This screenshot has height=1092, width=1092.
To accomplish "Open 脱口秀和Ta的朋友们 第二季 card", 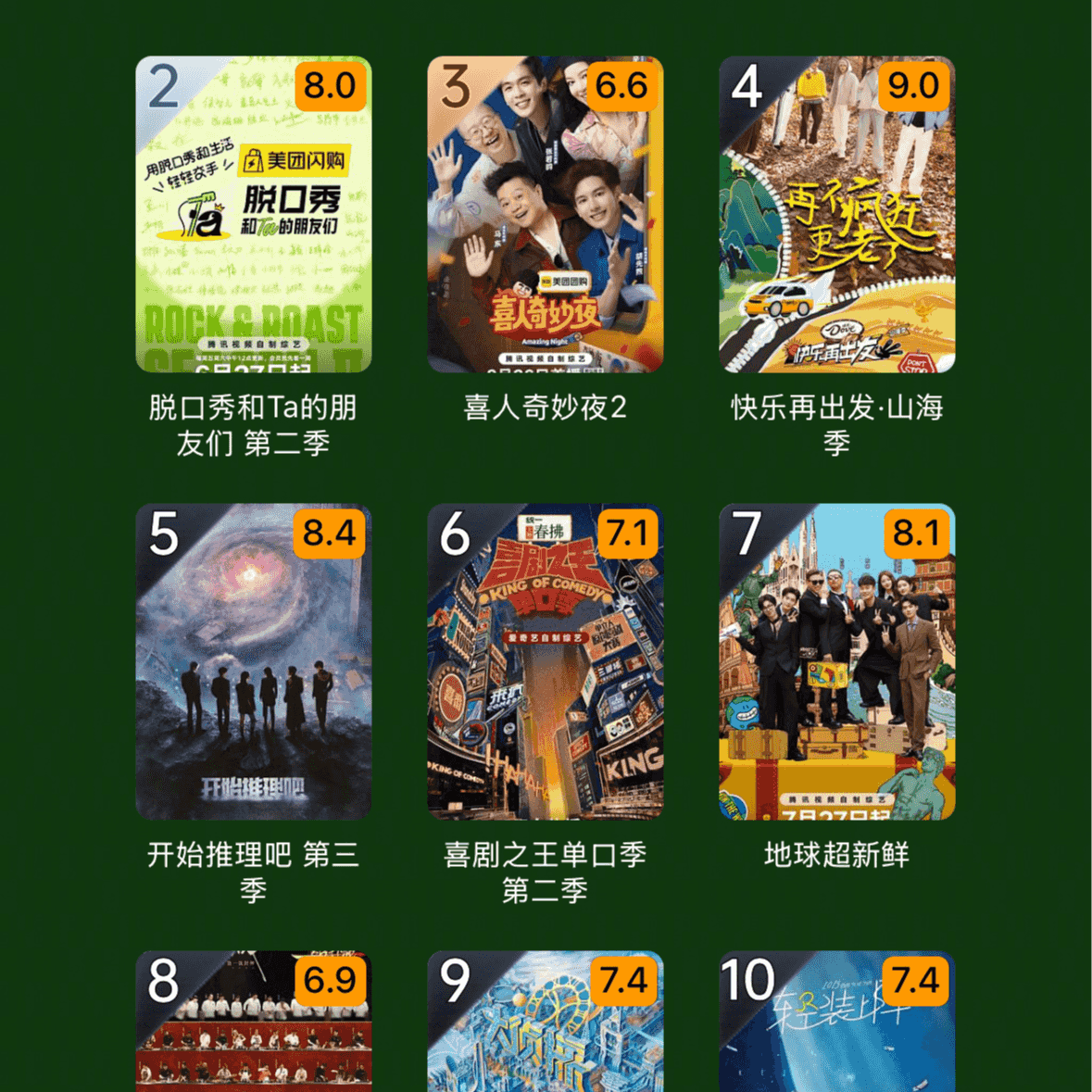I will (253, 215).
